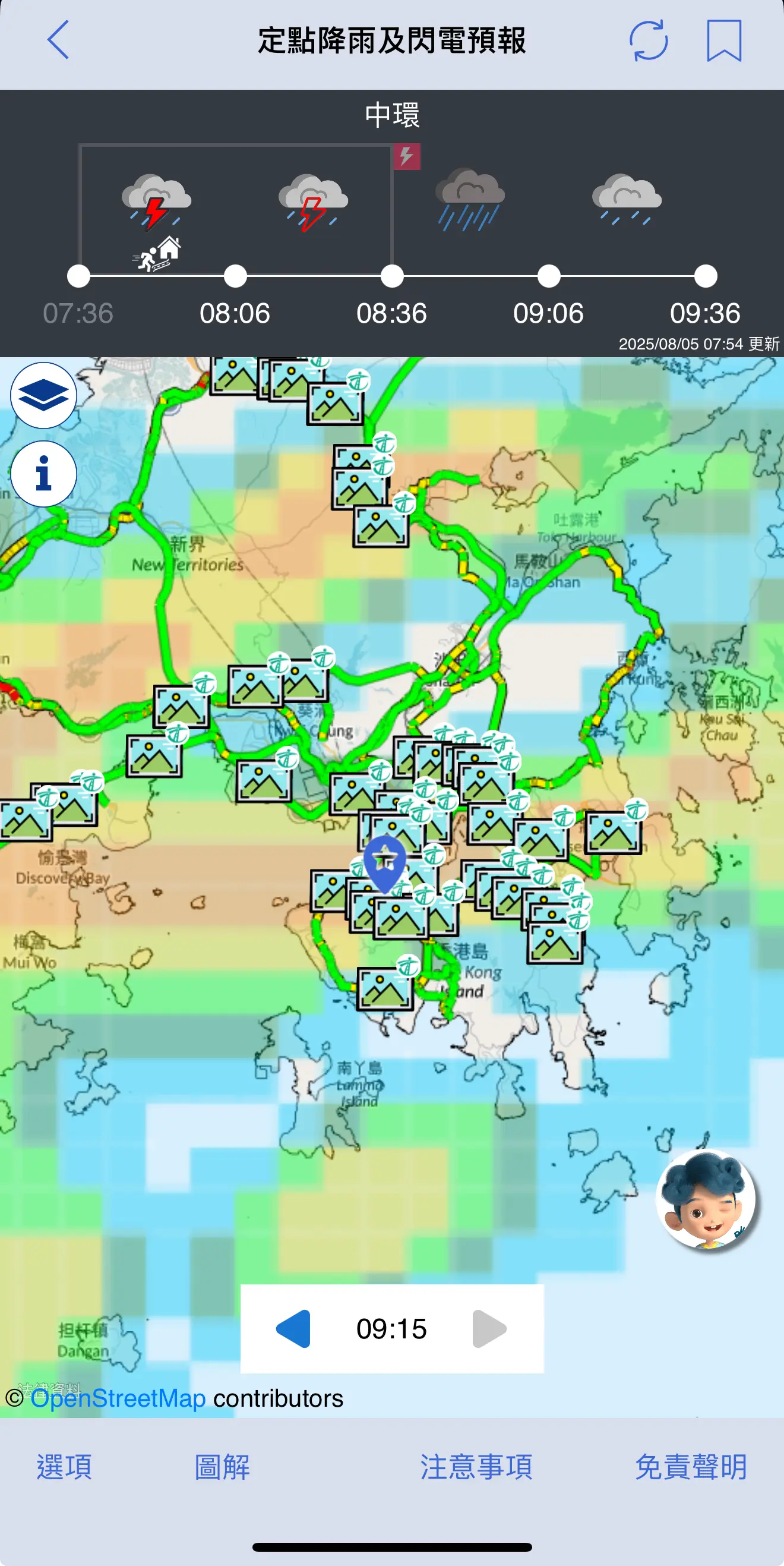Open the map information button
This screenshot has width=784, height=1566.
coord(44,474)
